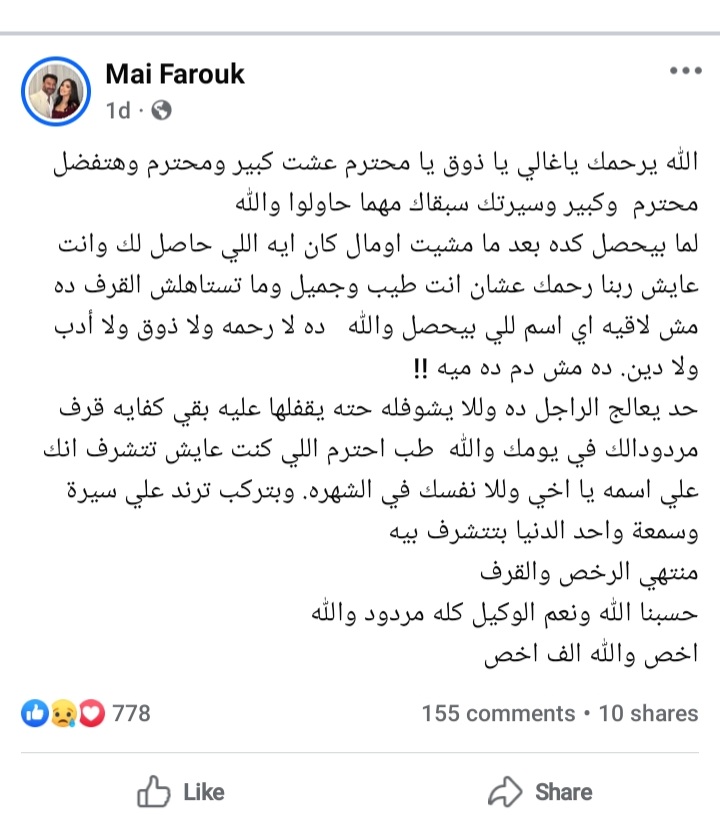Share Mai Farouk's post
The height and width of the screenshot is (822, 720).
point(540,792)
